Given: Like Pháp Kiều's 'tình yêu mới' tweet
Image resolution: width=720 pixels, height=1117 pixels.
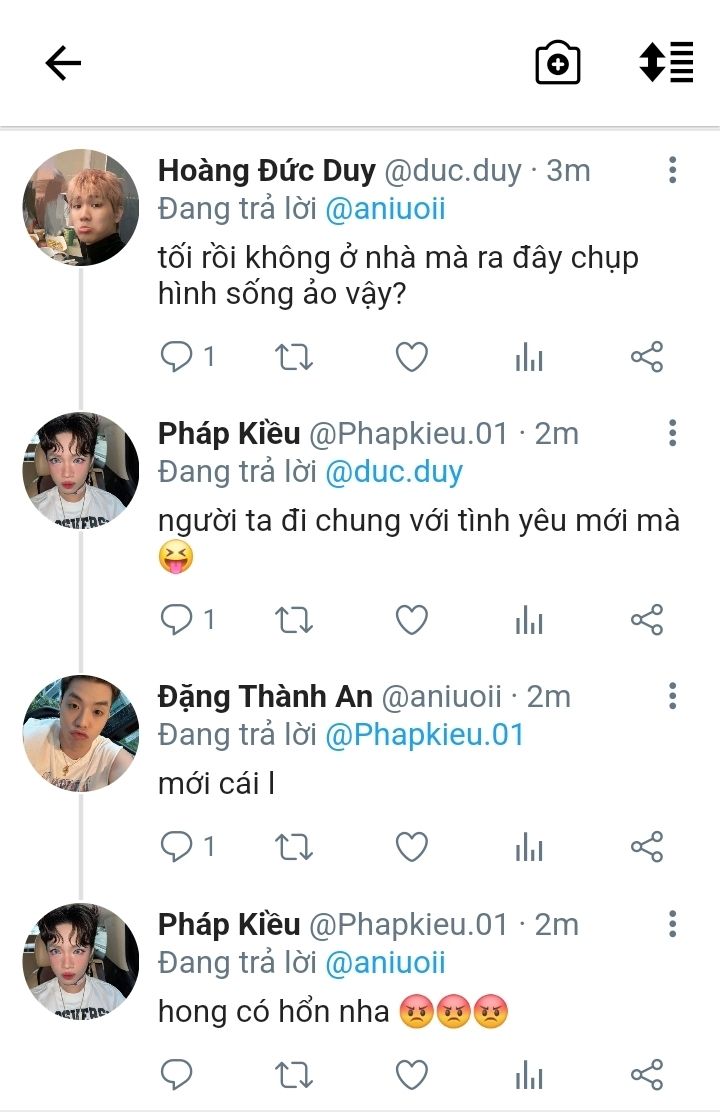Looking at the screenshot, I should 411,620.
